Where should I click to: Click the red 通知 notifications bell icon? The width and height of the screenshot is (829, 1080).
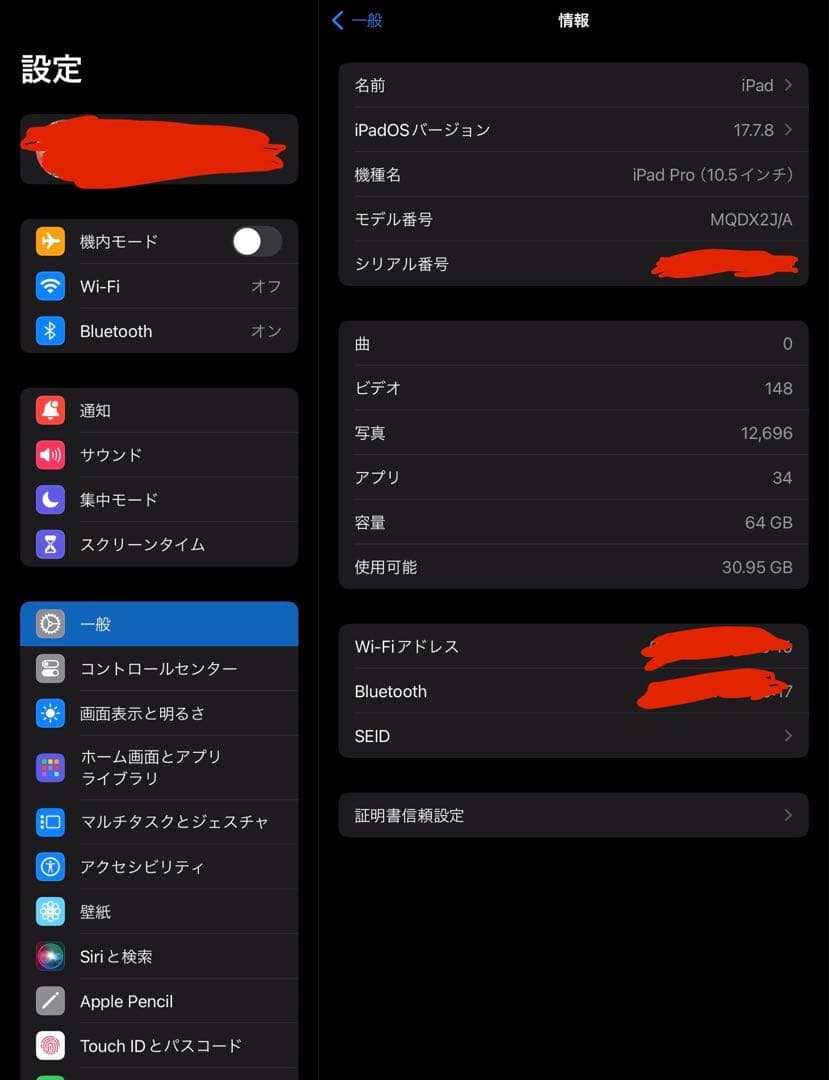click(x=50, y=410)
